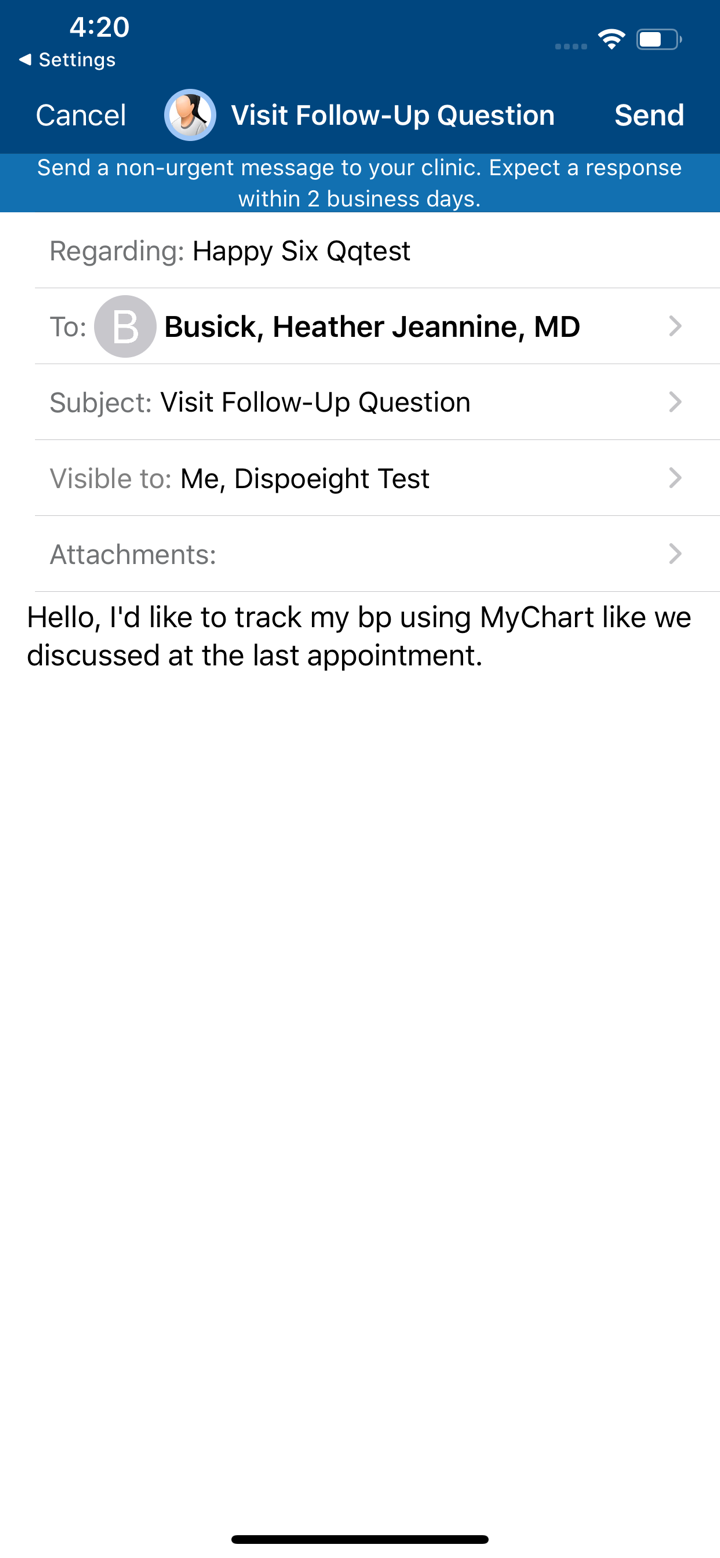Tap the 'B' initial avatar for Busick
Screen dimensions: 720x1558
125,326
